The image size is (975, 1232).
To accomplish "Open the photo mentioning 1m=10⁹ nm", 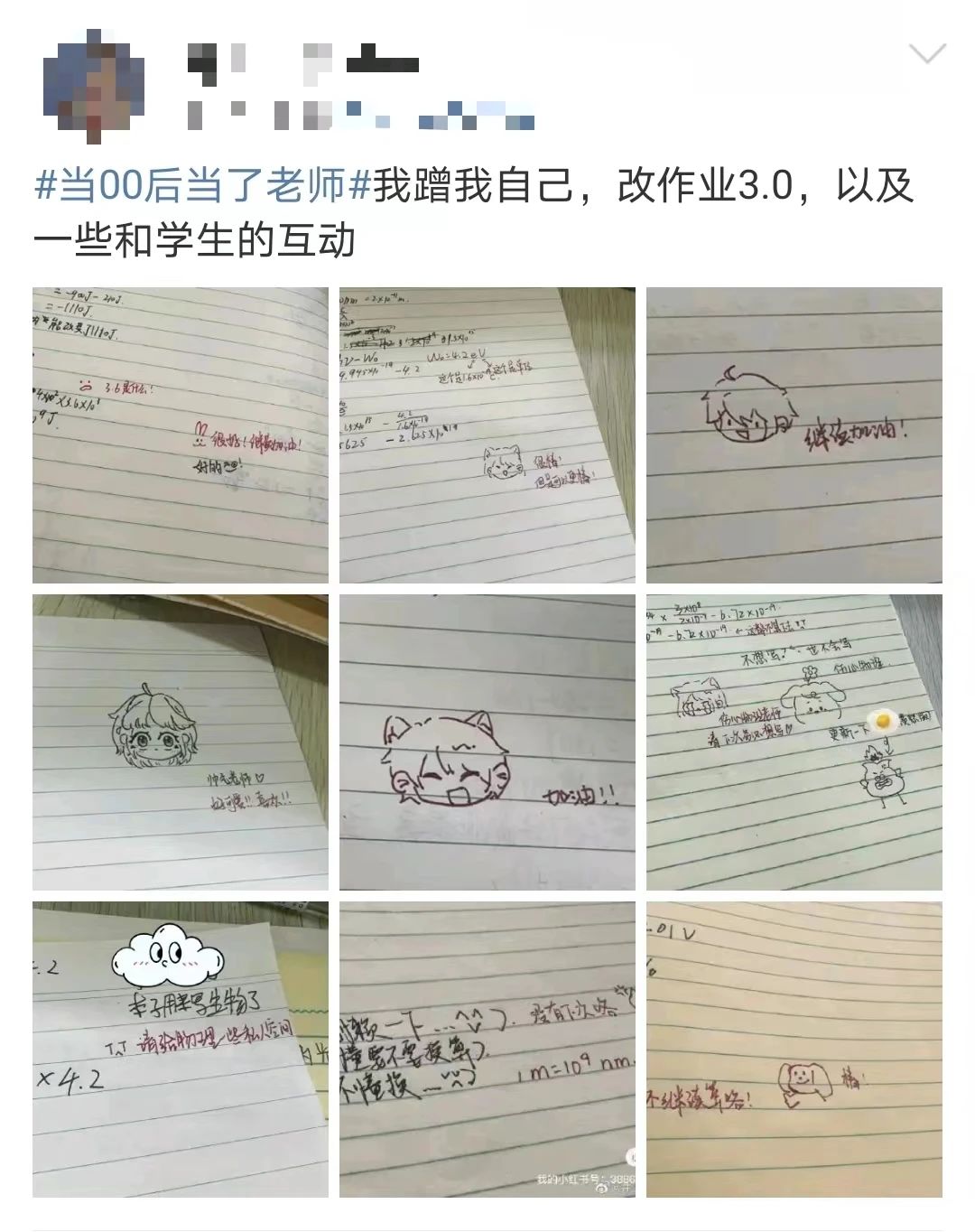I will click(x=487, y=1050).
